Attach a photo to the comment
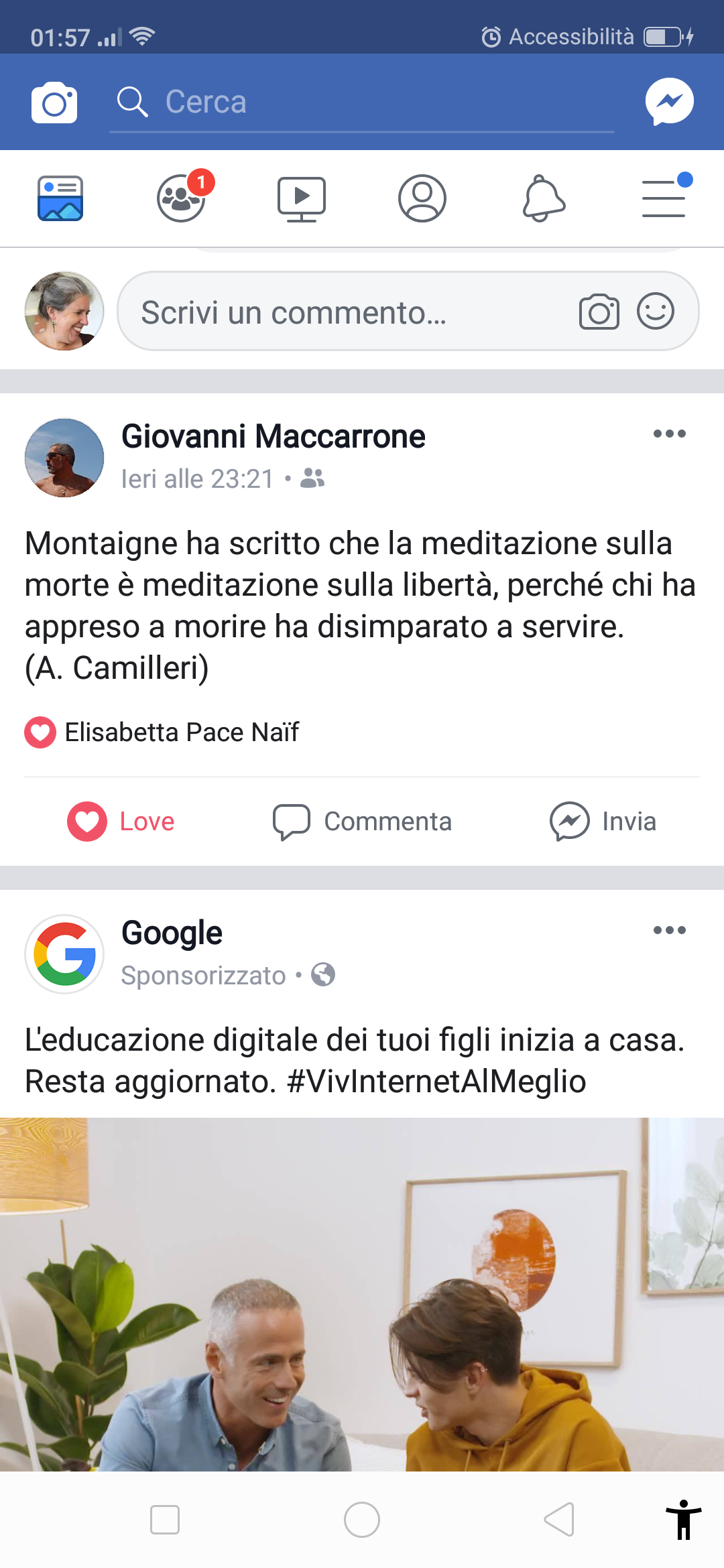Screen dimensions: 724x1568 click(599, 312)
